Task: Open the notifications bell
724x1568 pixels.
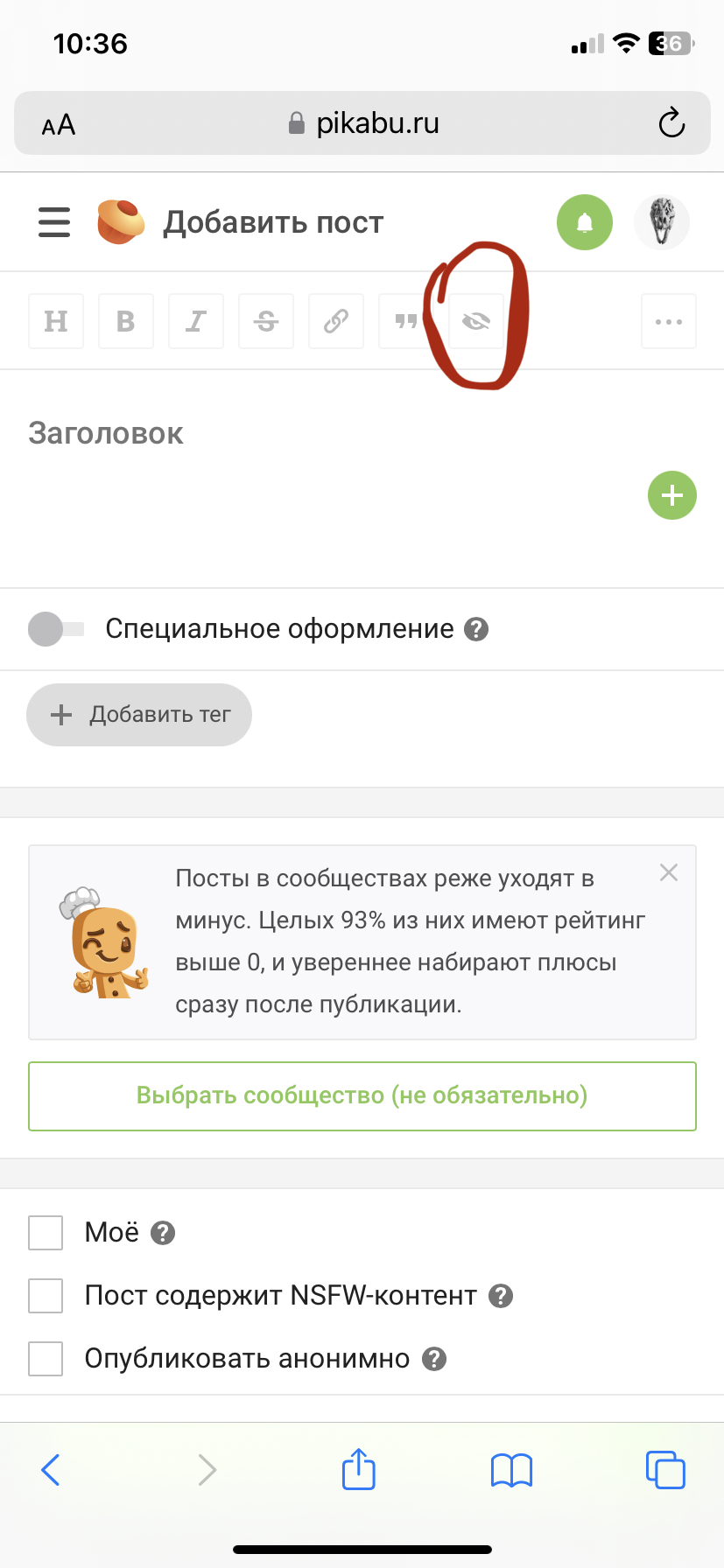Action: tap(585, 222)
